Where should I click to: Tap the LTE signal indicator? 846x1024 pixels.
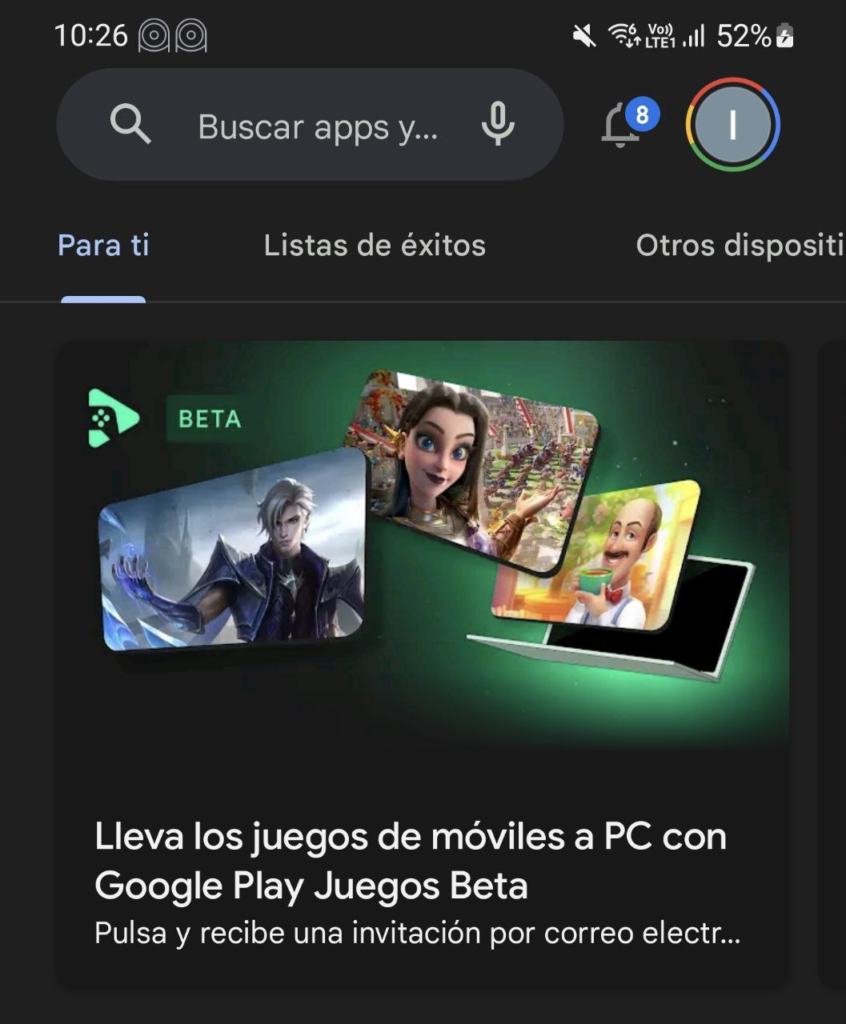point(678,34)
